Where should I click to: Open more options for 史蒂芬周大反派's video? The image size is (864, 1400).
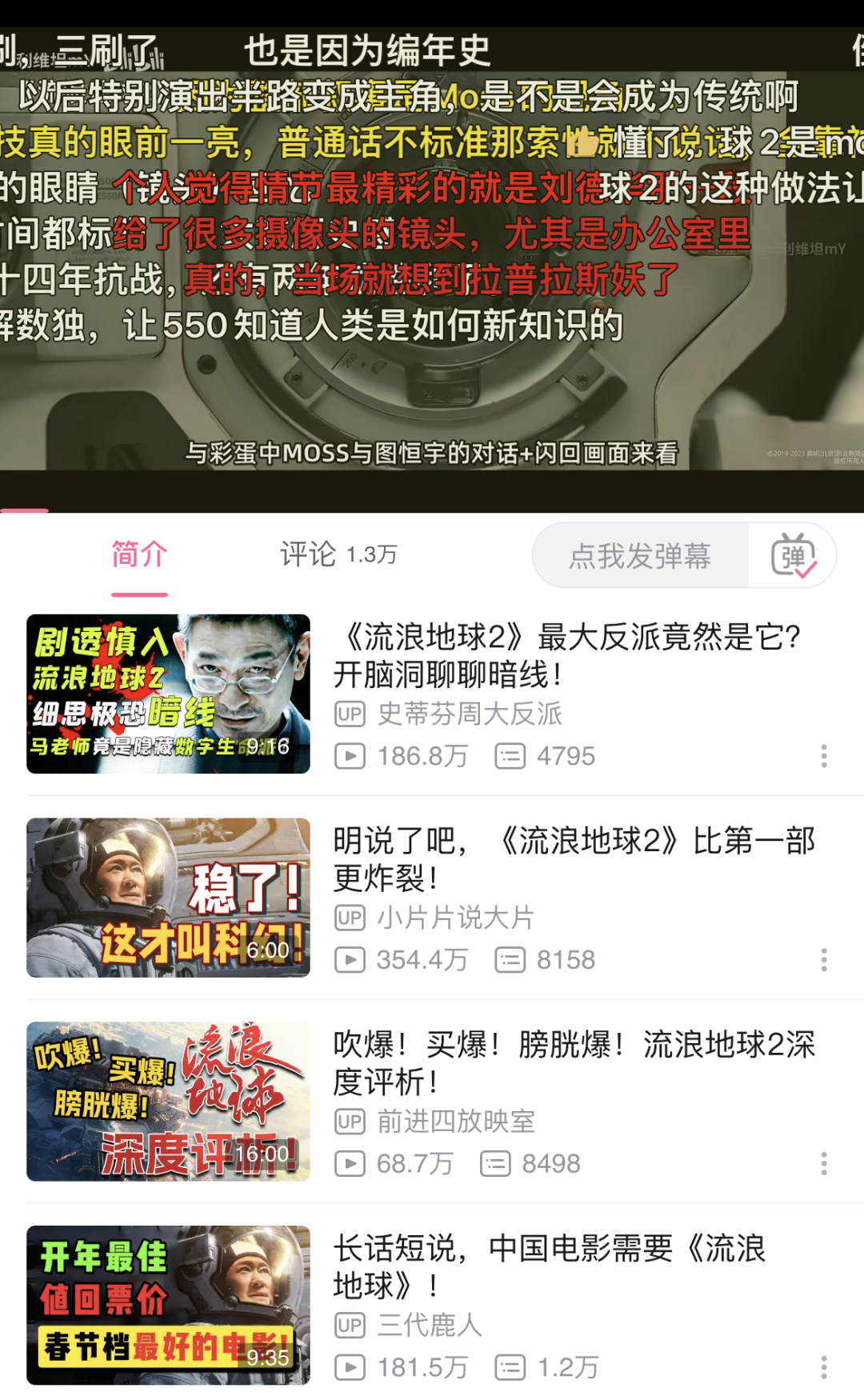click(823, 756)
